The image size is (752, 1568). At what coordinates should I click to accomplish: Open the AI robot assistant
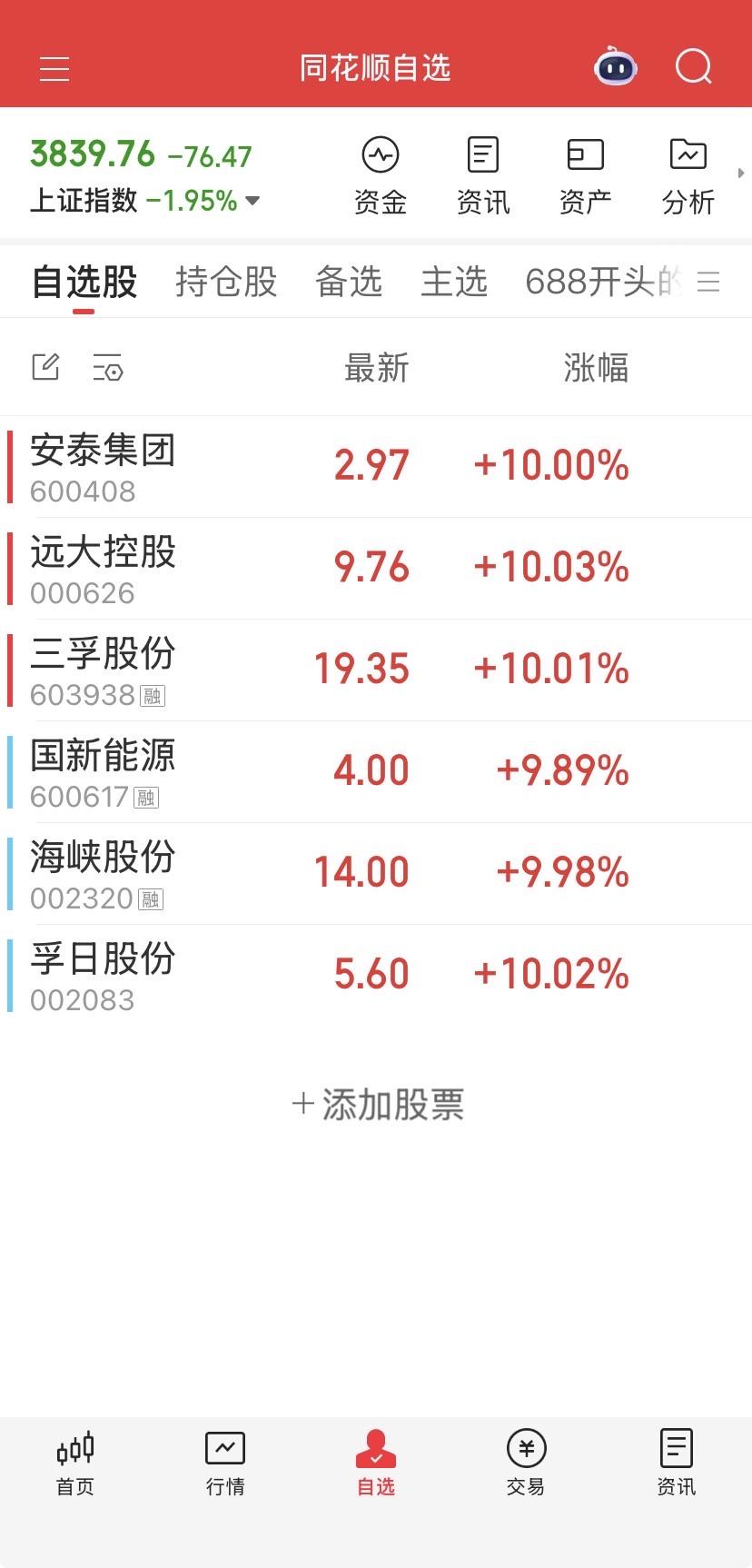[615, 66]
